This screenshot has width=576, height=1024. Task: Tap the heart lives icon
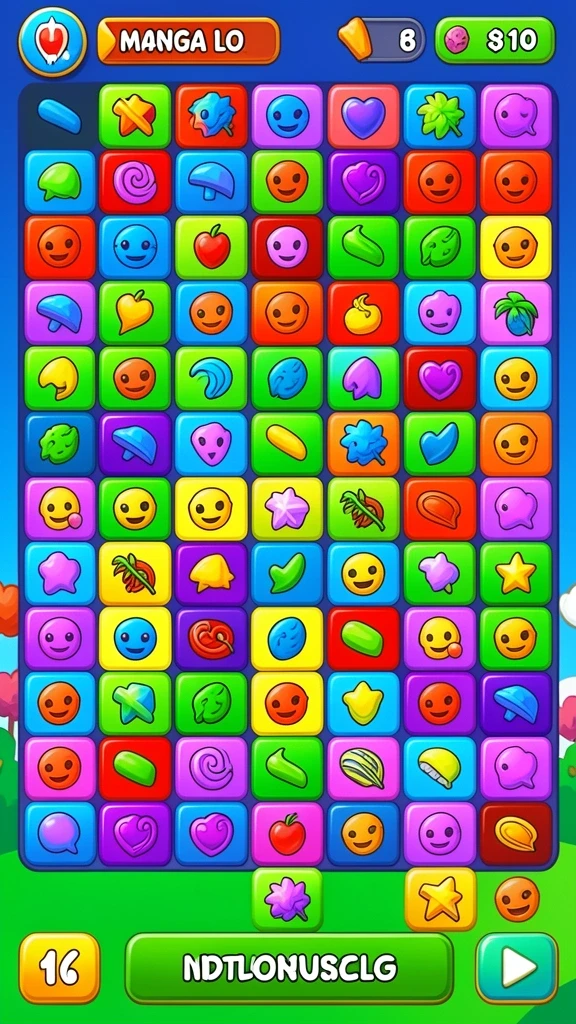coord(52,42)
